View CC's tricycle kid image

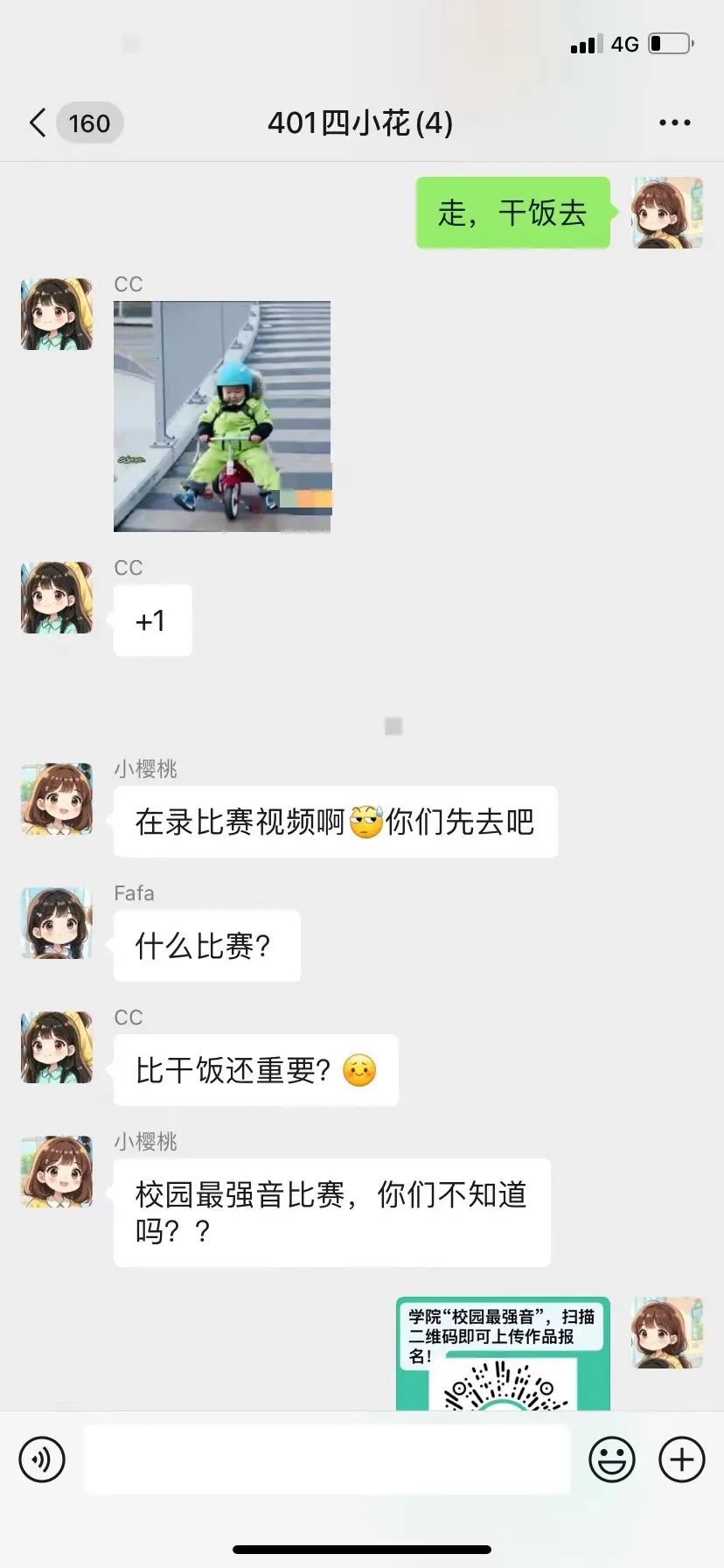tap(222, 416)
